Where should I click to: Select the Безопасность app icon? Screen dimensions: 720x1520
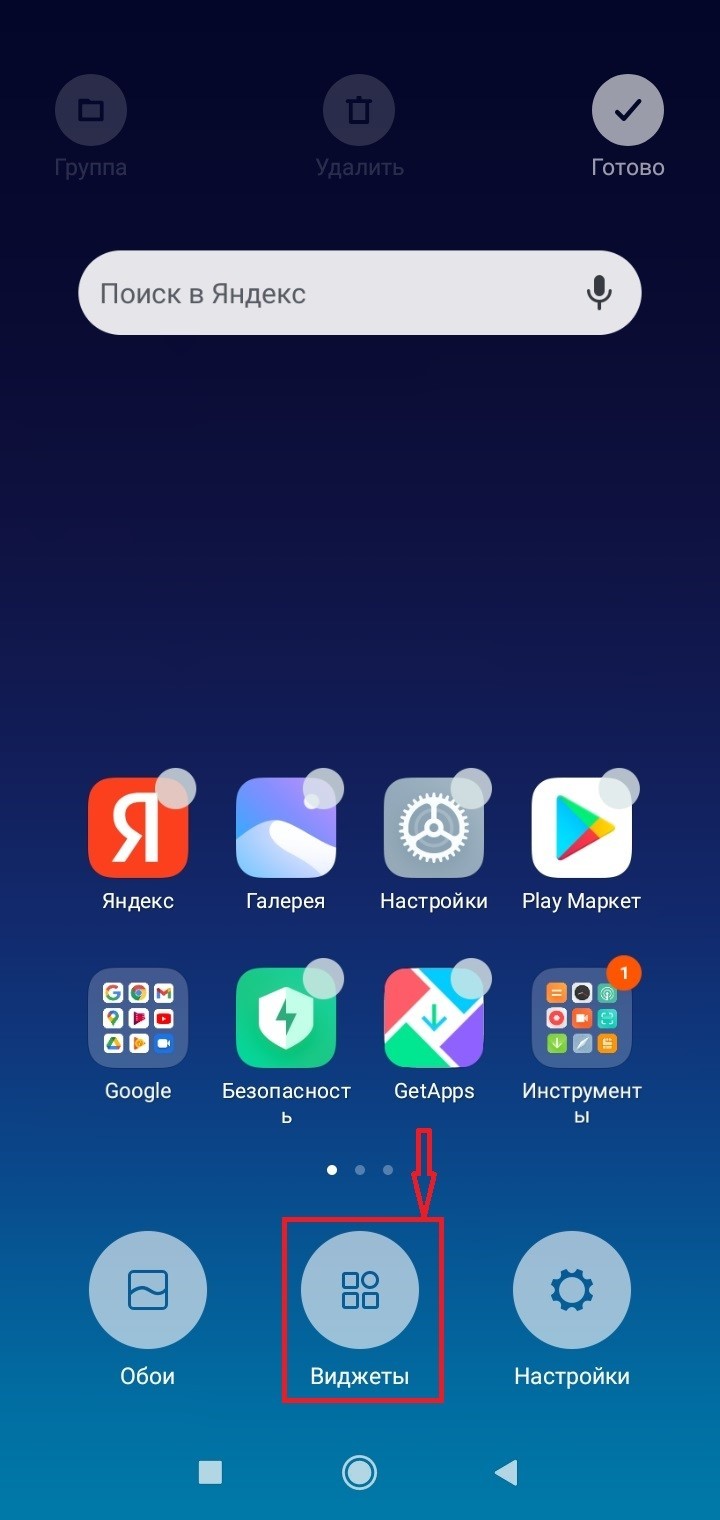pyautogui.click(x=286, y=1017)
